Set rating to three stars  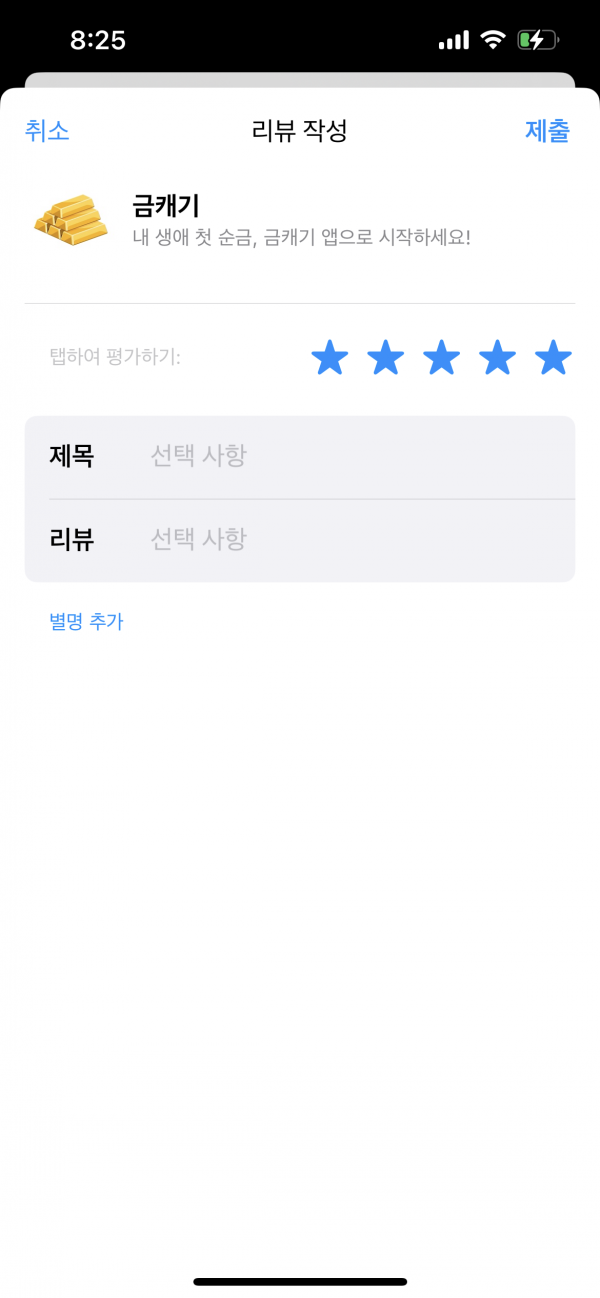coord(441,357)
